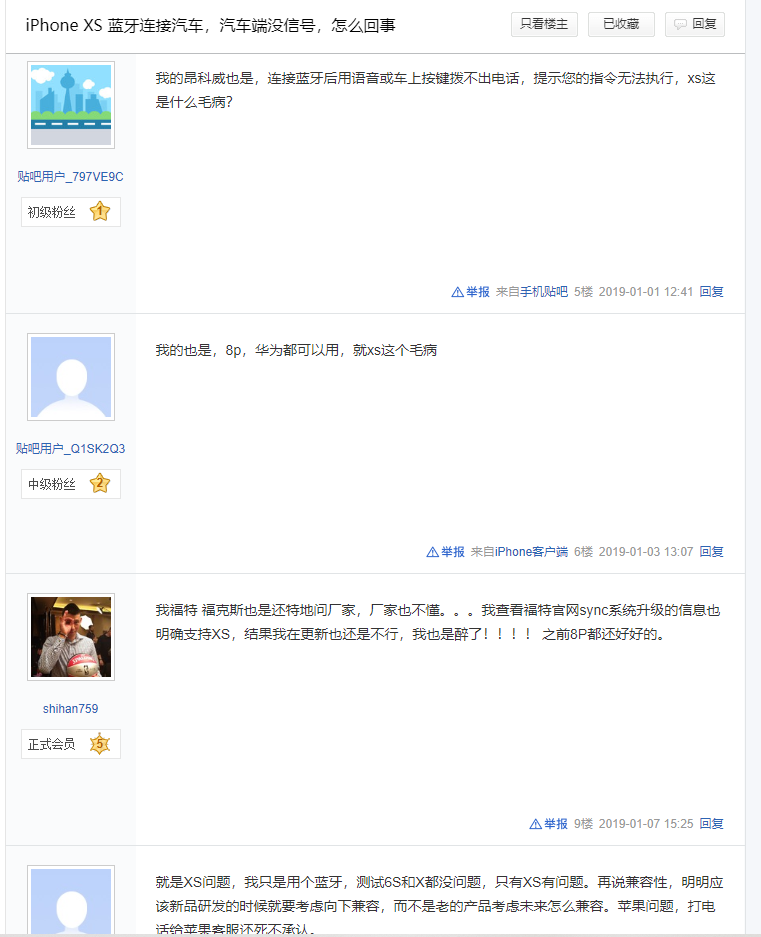This screenshot has height=937, width=761.
Task: Tap the 正式会员 level badge
Action: click(70, 744)
